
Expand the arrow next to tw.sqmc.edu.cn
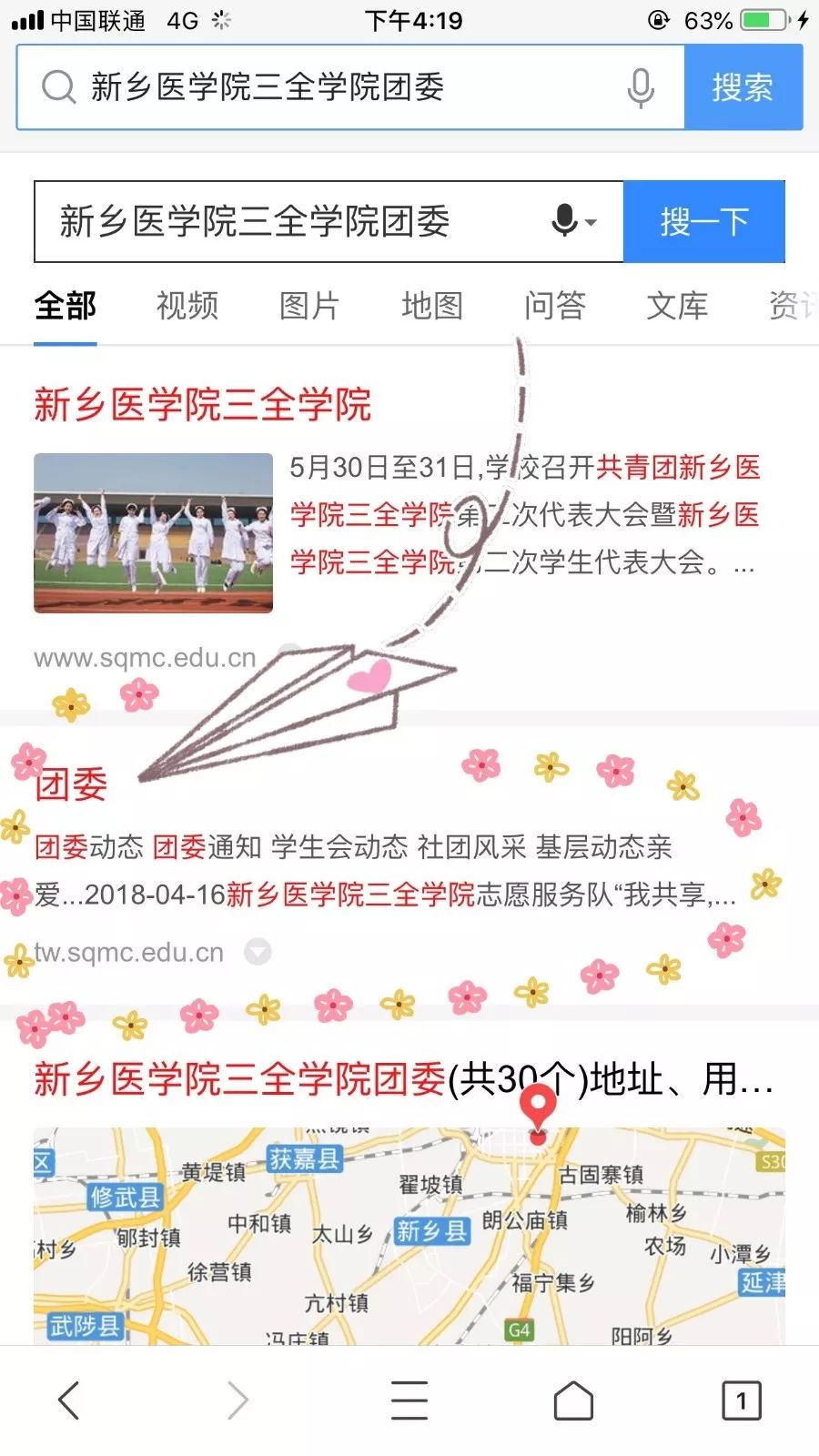point(258,952)
